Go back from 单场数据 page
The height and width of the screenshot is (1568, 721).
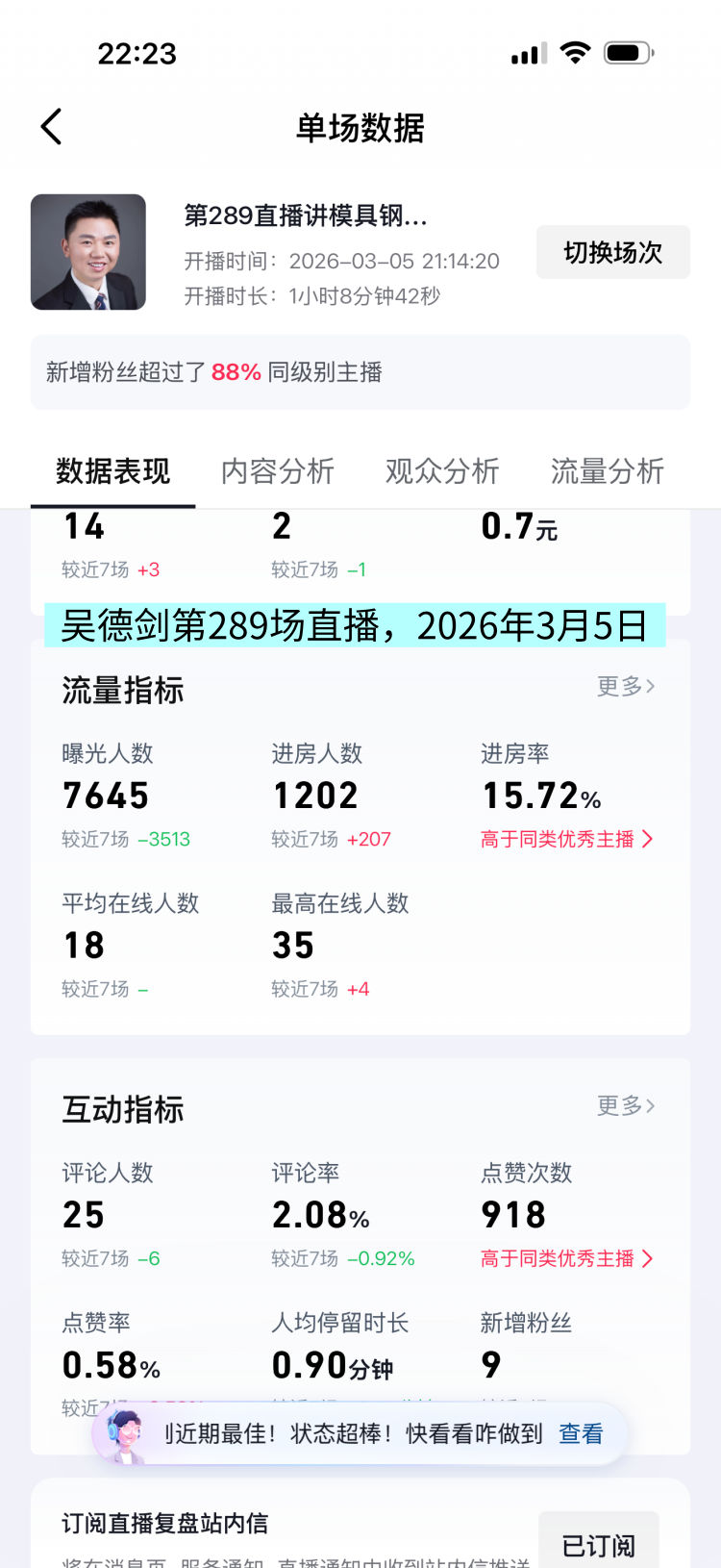pyautogui.click(x=52, y=127)
